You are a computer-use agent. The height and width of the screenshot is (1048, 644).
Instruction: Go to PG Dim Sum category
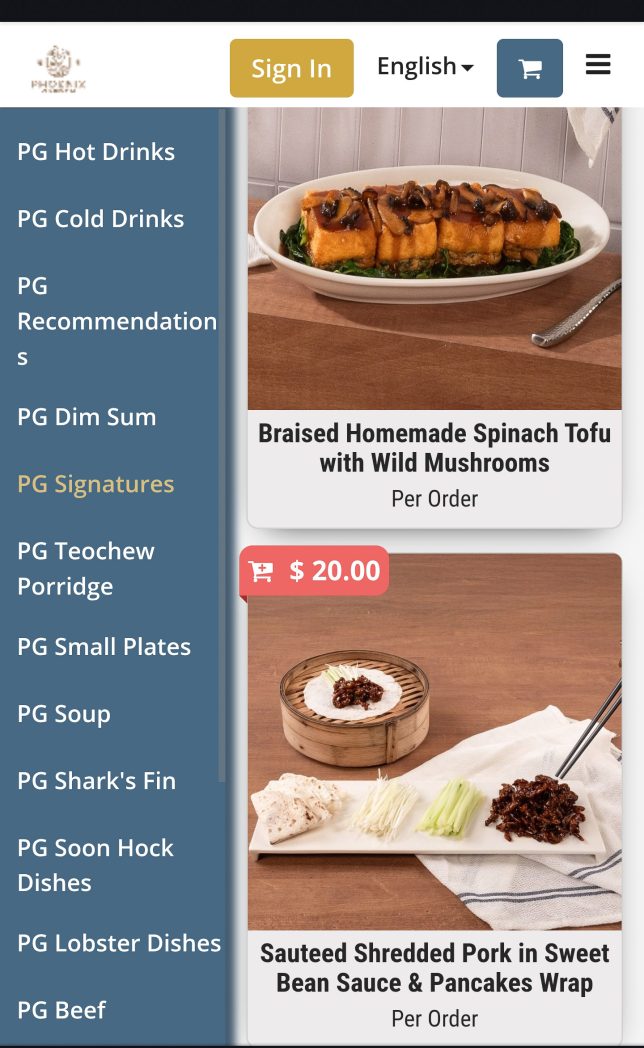pyautogui.click(x=87, y=417)
